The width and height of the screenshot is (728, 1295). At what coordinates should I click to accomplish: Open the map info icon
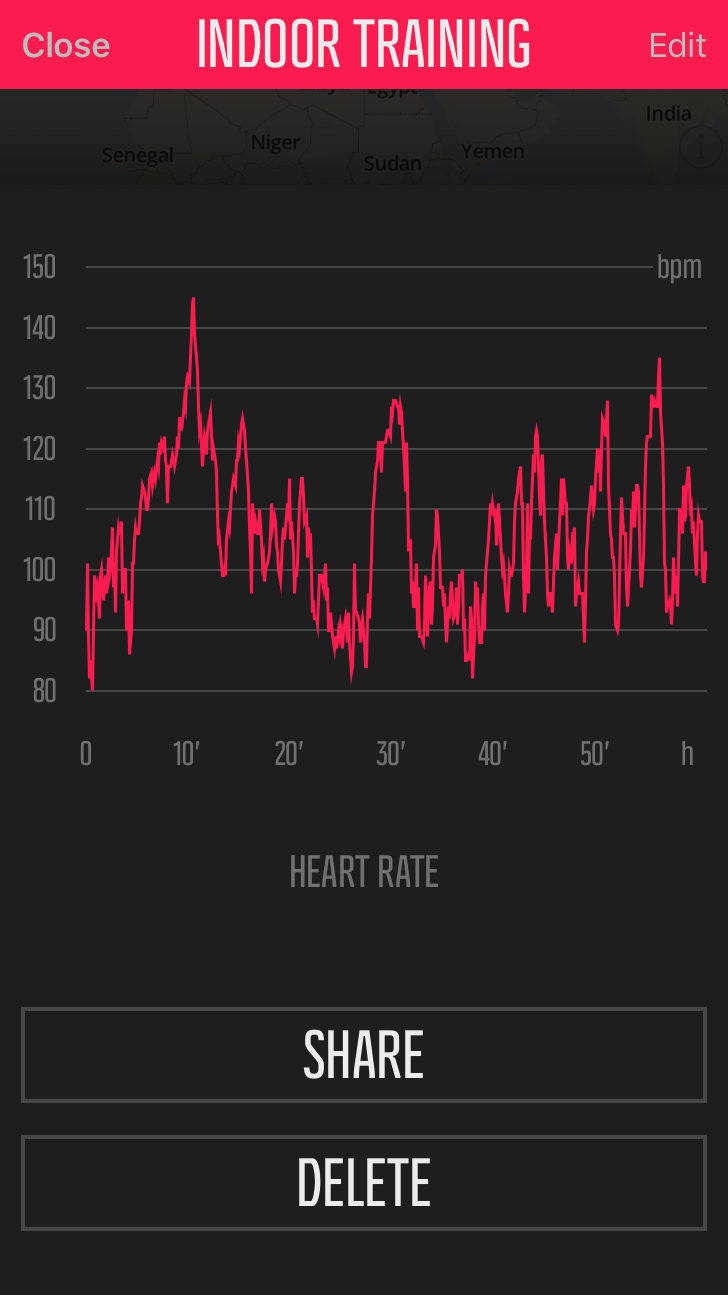[699, 148]
